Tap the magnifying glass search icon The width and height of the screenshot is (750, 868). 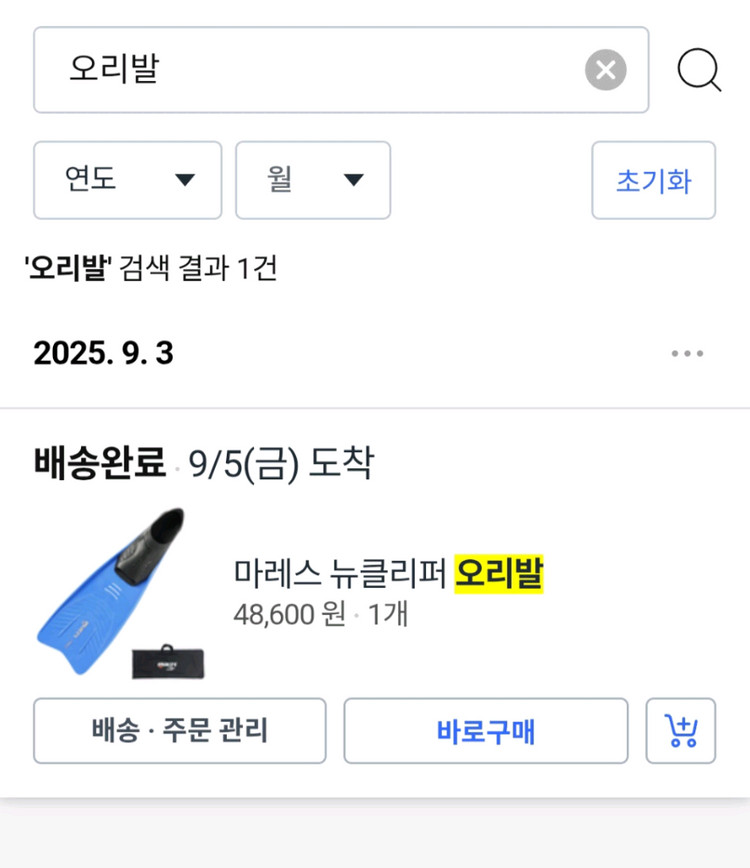pos(699,70)
